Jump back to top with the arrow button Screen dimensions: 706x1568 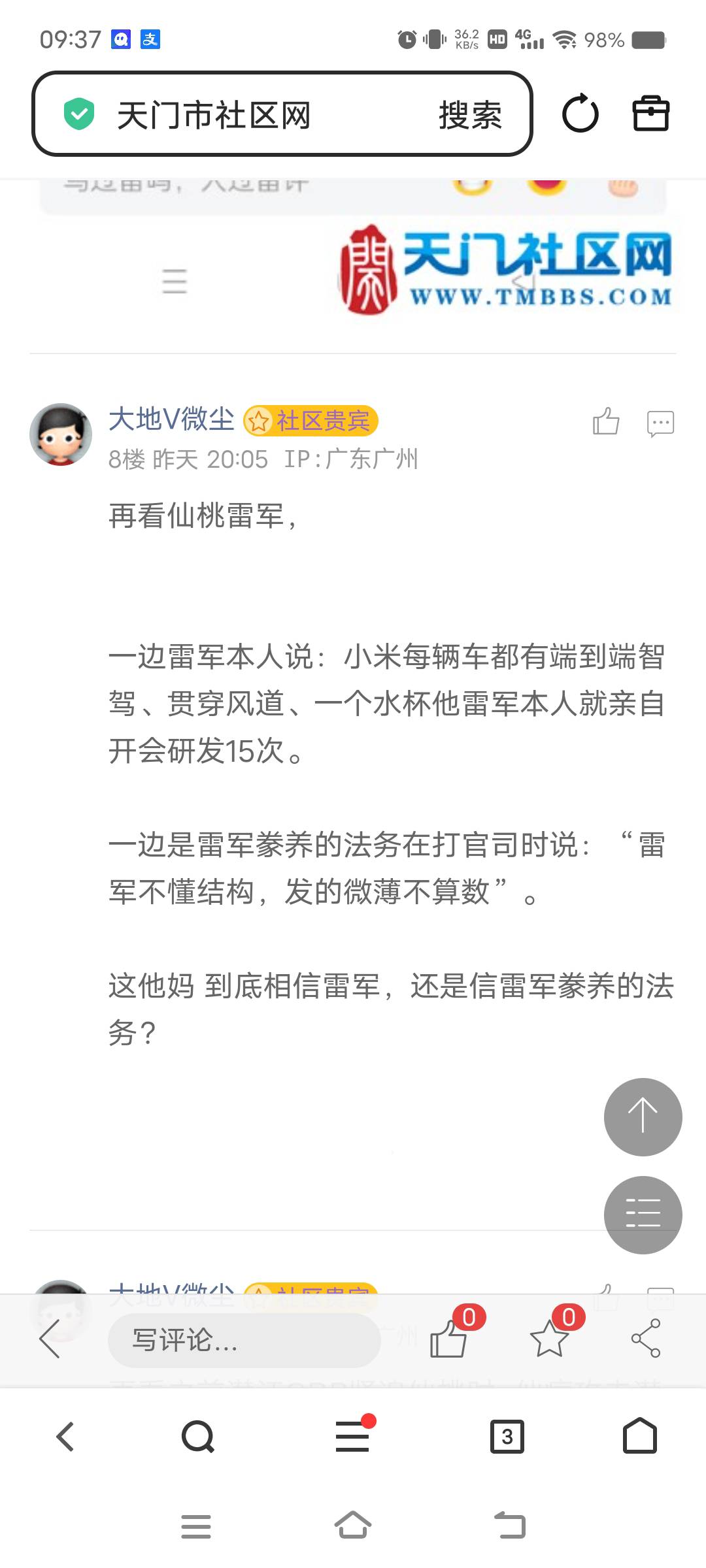point(643,1117)
